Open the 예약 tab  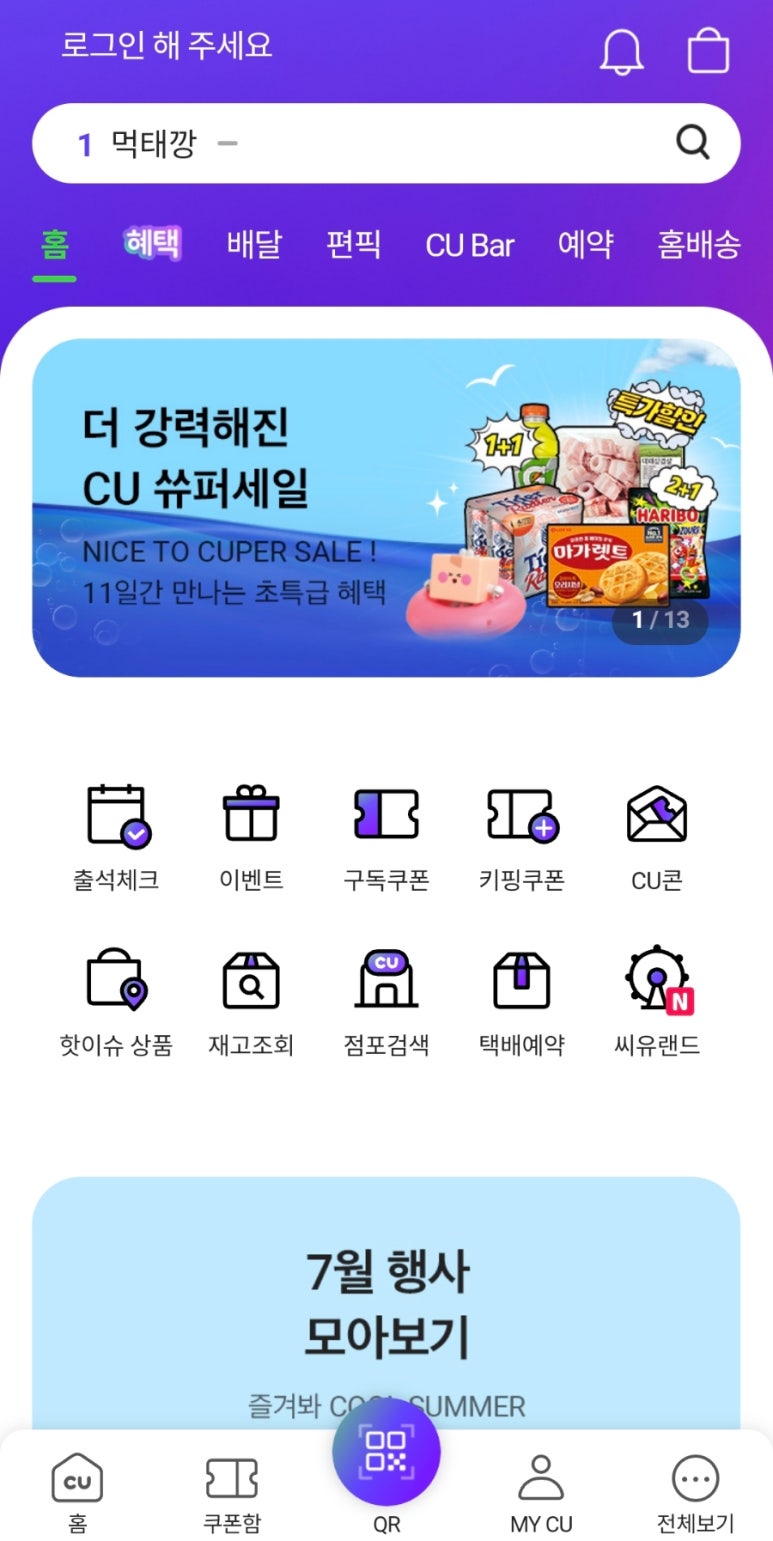[585, 244]
